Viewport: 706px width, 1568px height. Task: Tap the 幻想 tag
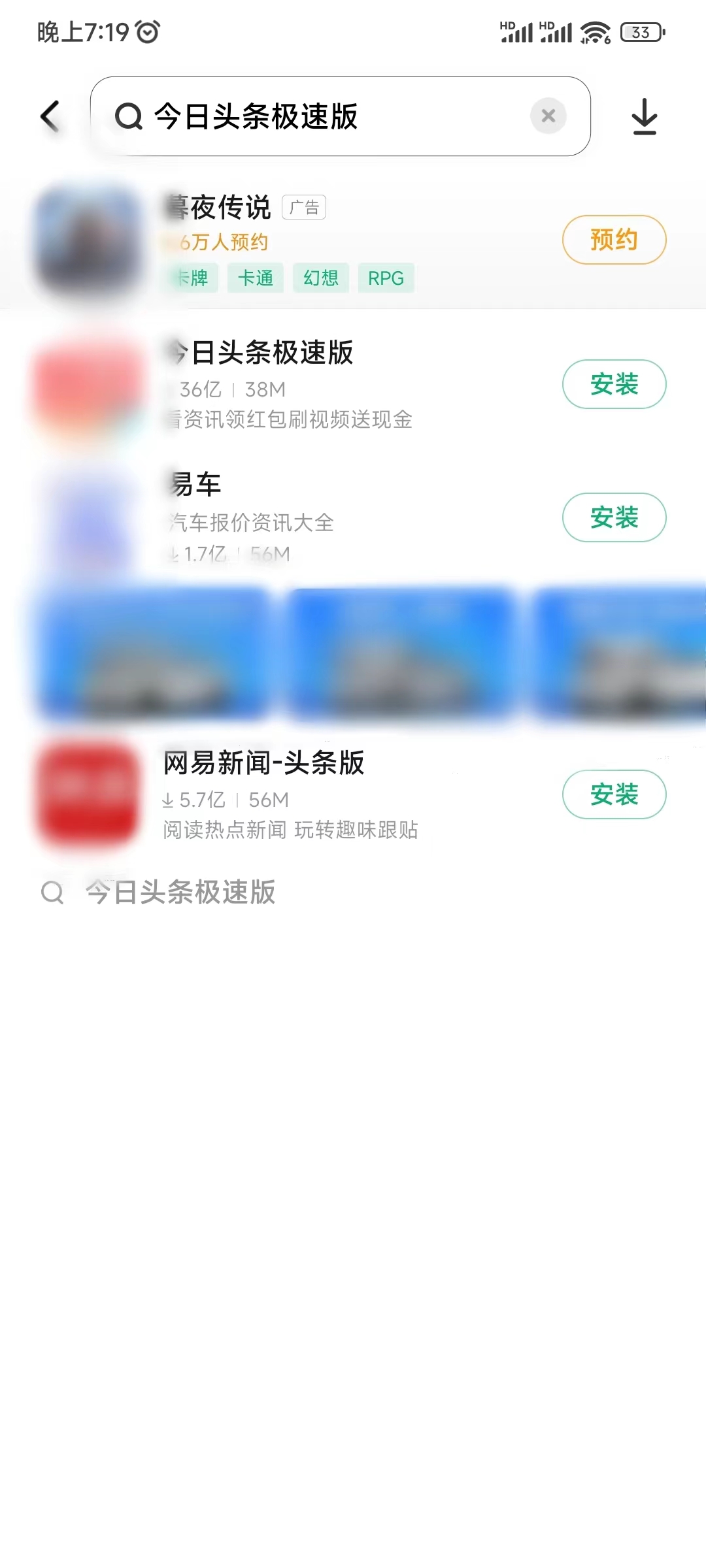(320, 278)
